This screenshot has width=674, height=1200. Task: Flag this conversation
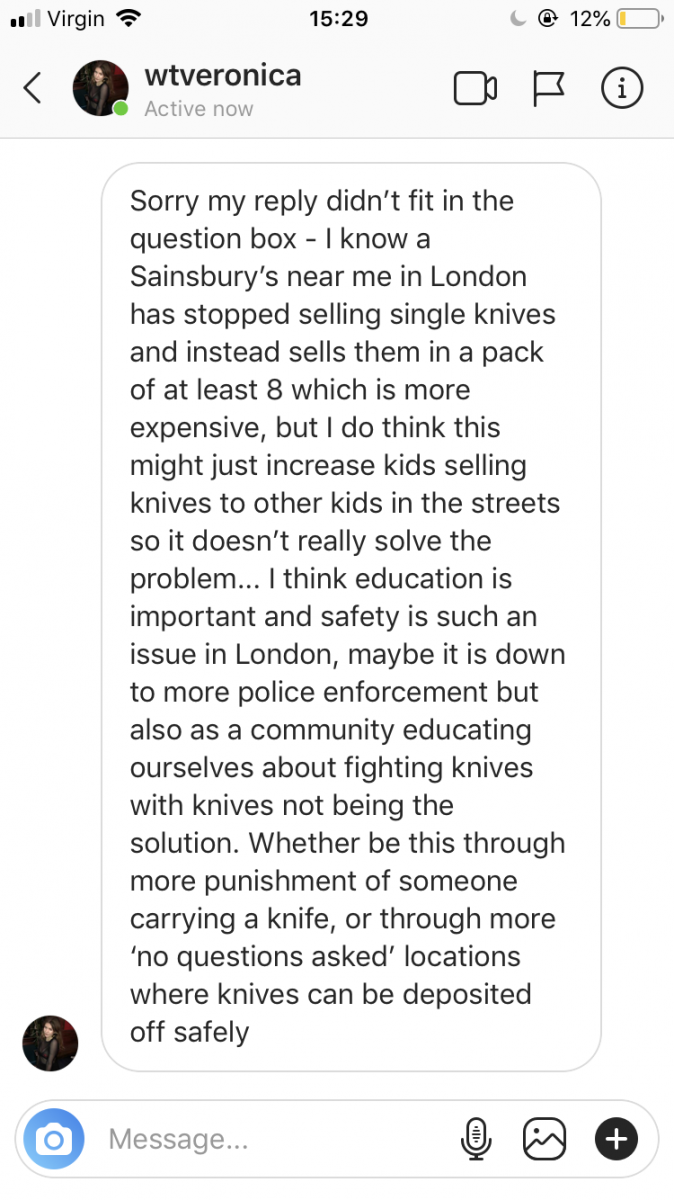pyautogui.click(x=548, y=89)
